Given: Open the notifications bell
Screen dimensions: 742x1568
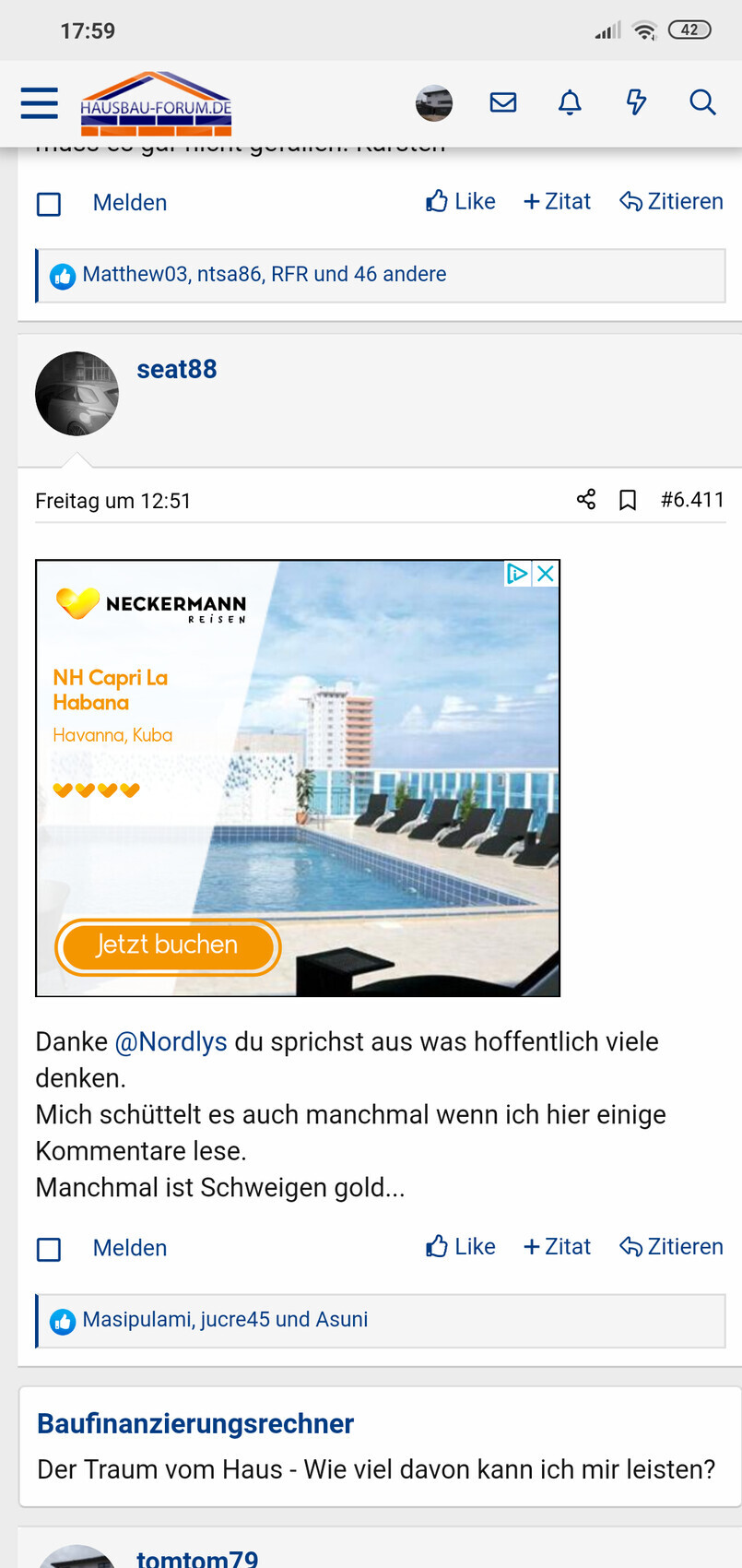Looking at the screenshot, I should point(571,102).
